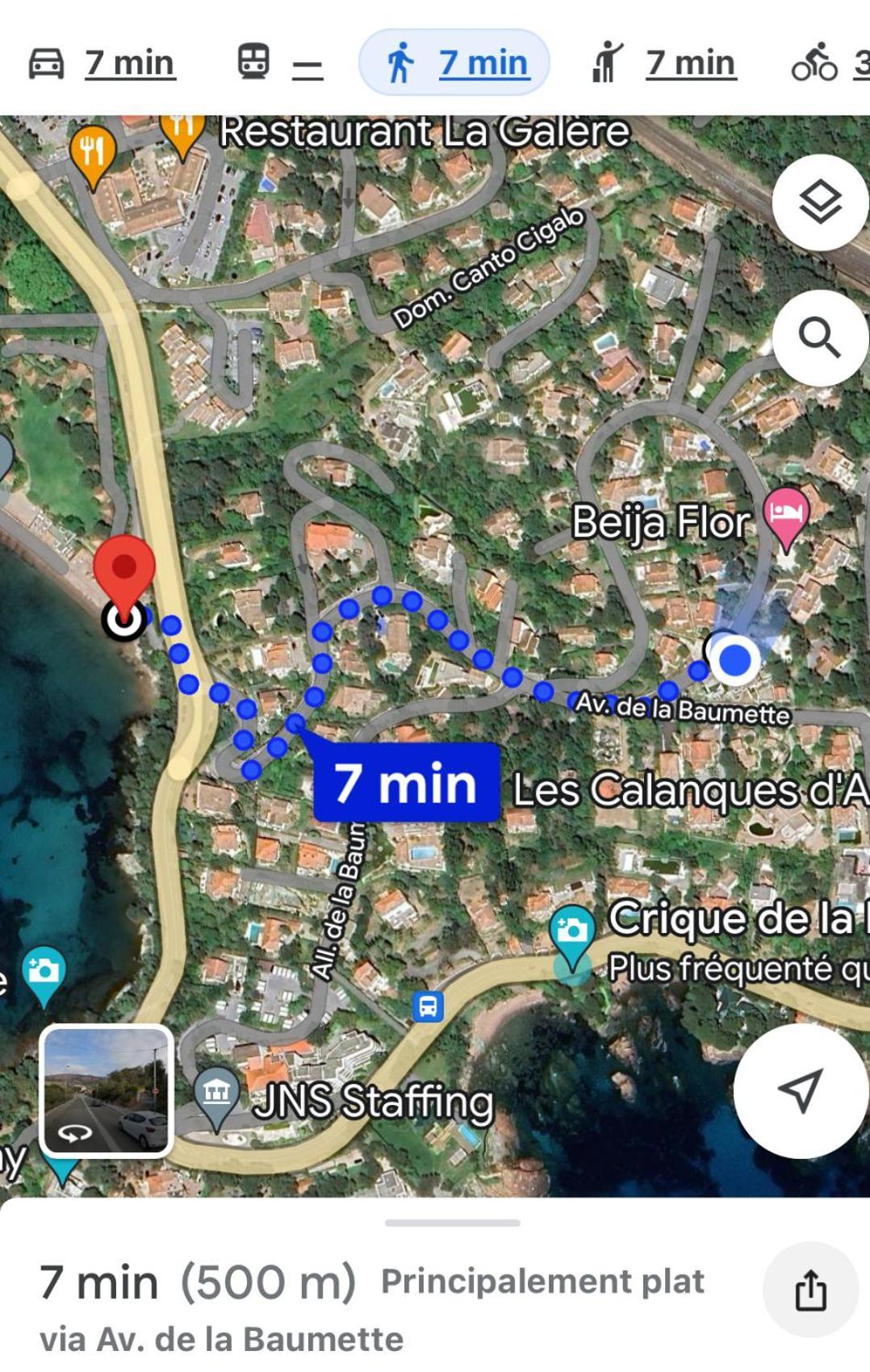Switch to cycling directions mode
Viewport: 870px width, 1372px height.
click(827, 63)
